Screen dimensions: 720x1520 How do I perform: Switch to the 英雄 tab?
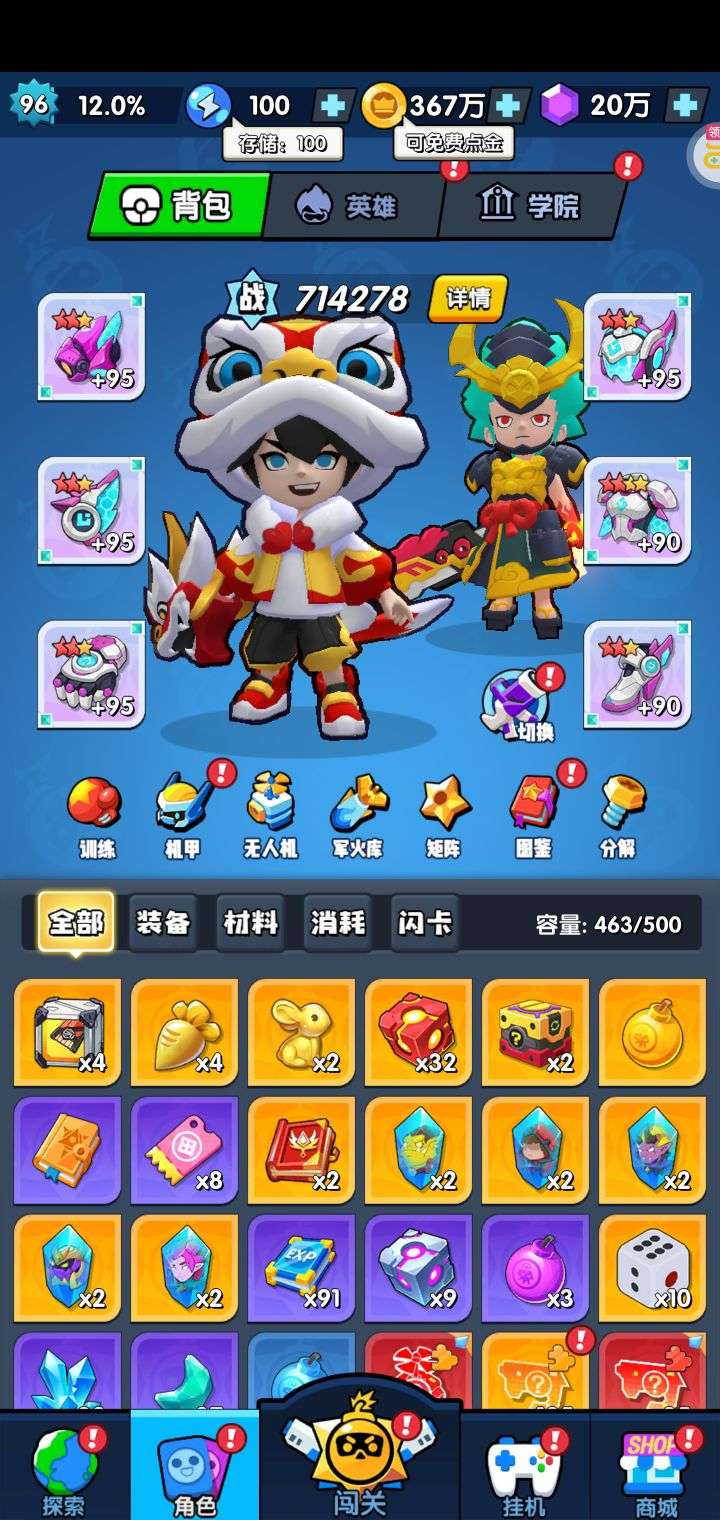click(x=352, y=206)
